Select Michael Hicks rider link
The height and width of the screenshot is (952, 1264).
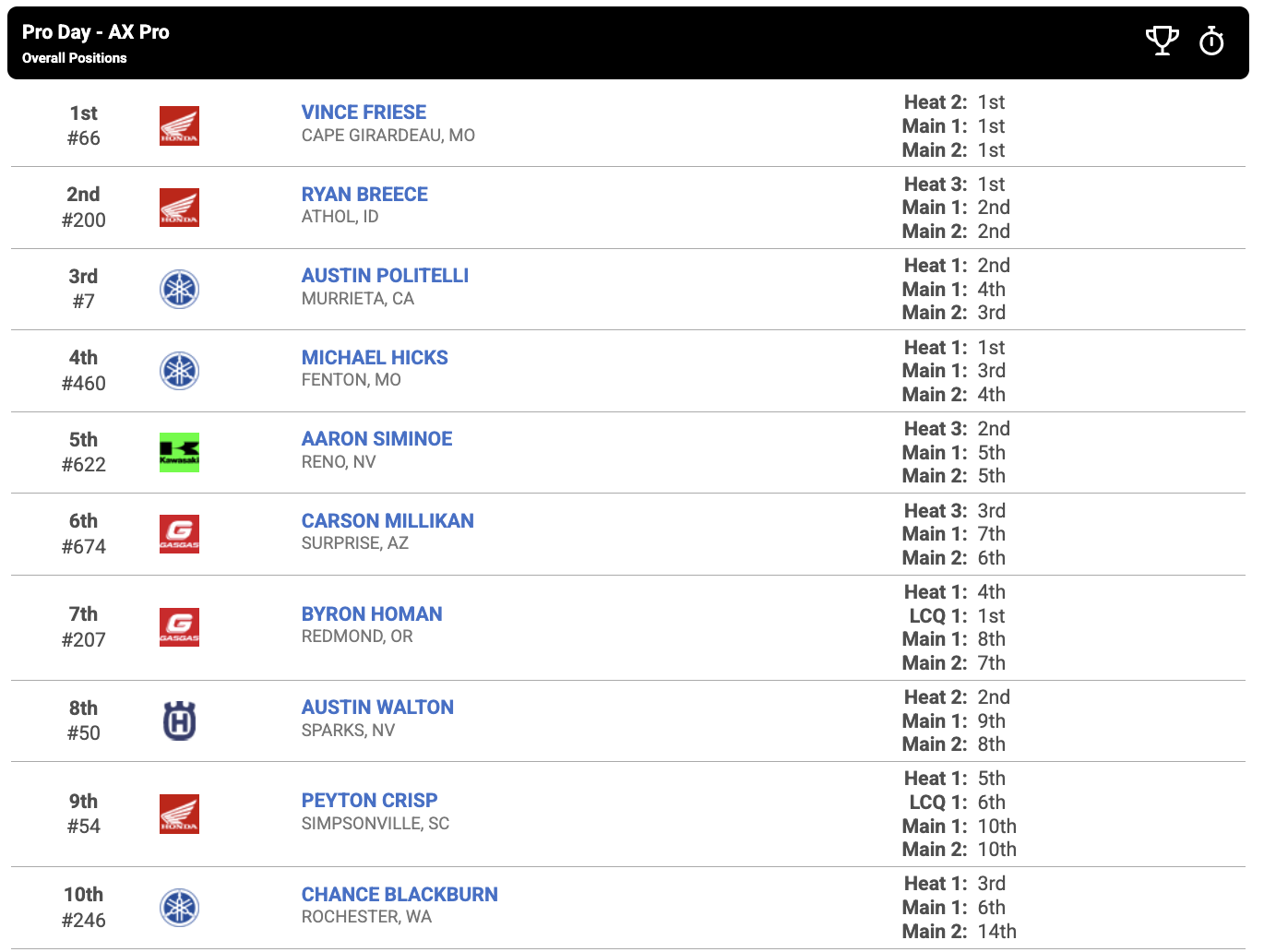coord(375,358)
